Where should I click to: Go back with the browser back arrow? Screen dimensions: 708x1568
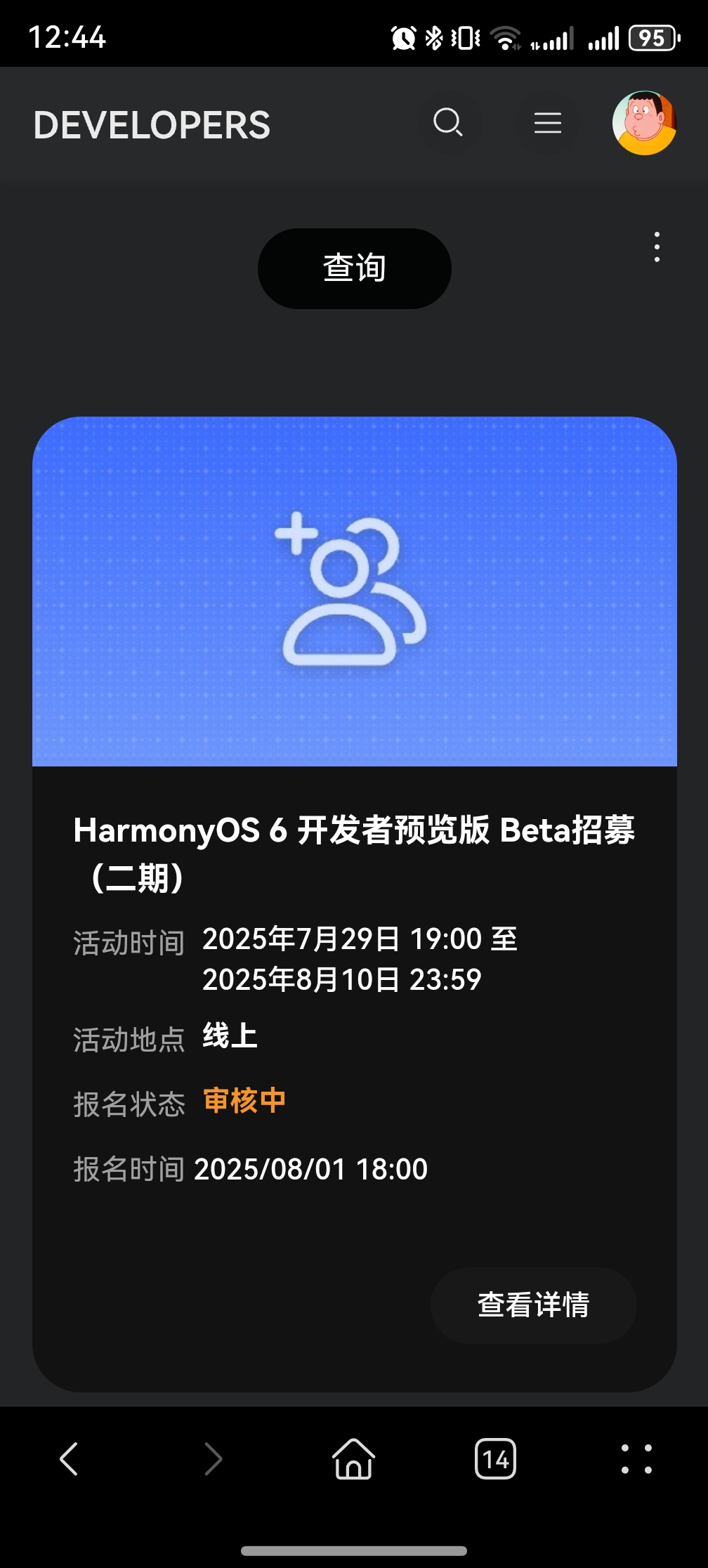coord(69,1459)
